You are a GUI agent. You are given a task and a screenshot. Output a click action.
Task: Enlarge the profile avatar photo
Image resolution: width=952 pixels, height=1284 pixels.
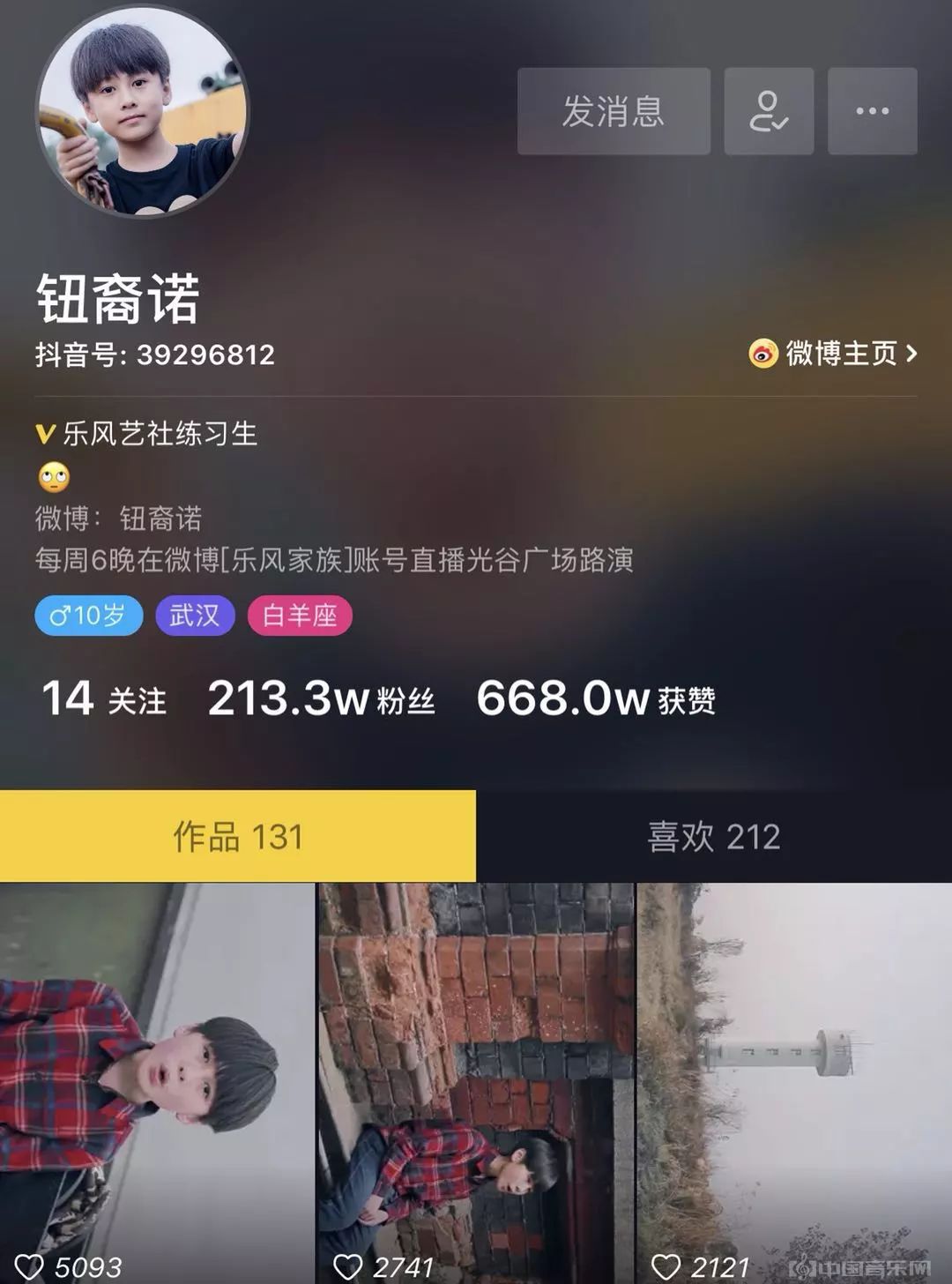[142, 112]
